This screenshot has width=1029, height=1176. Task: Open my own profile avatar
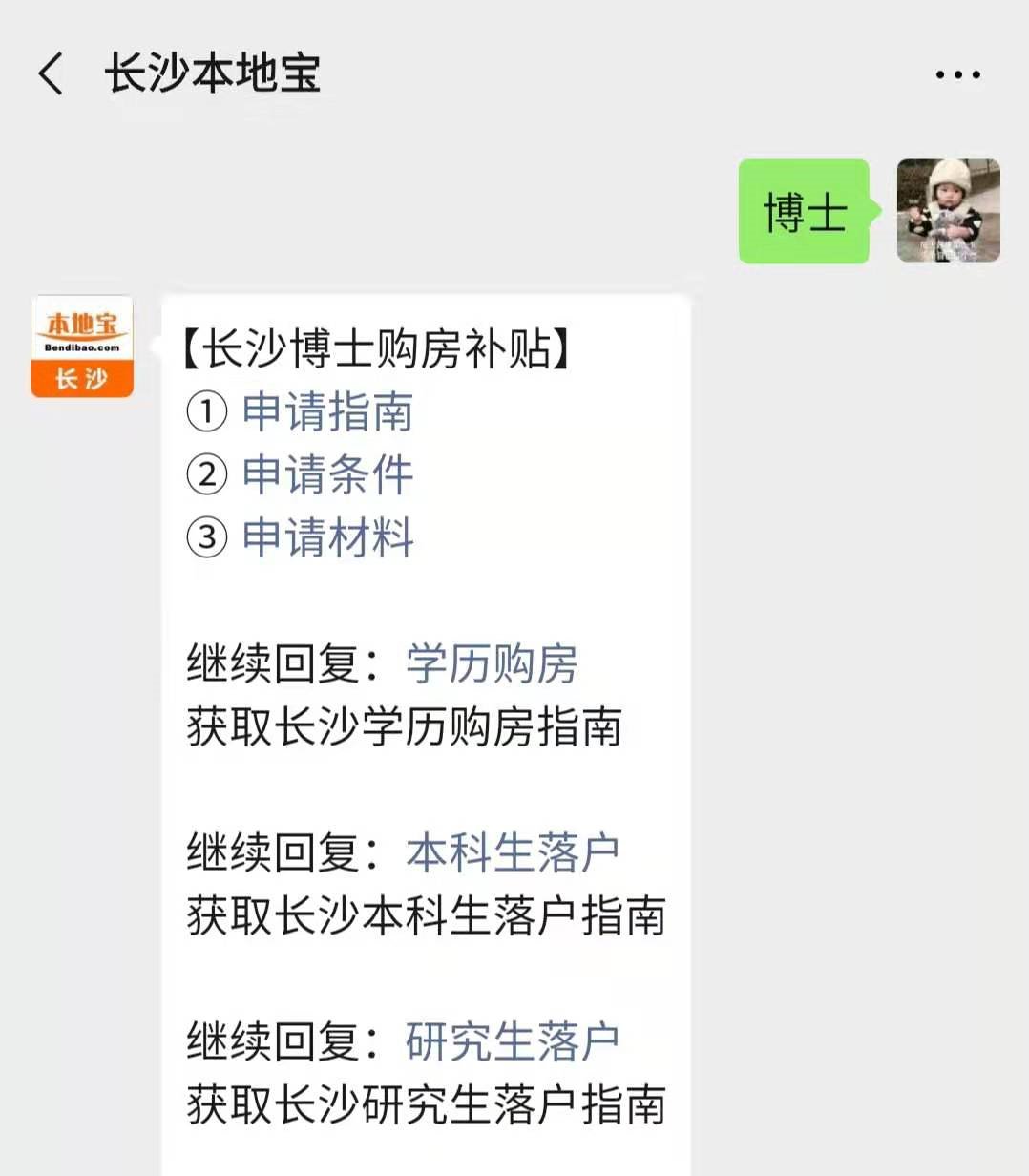coord(948,211)
